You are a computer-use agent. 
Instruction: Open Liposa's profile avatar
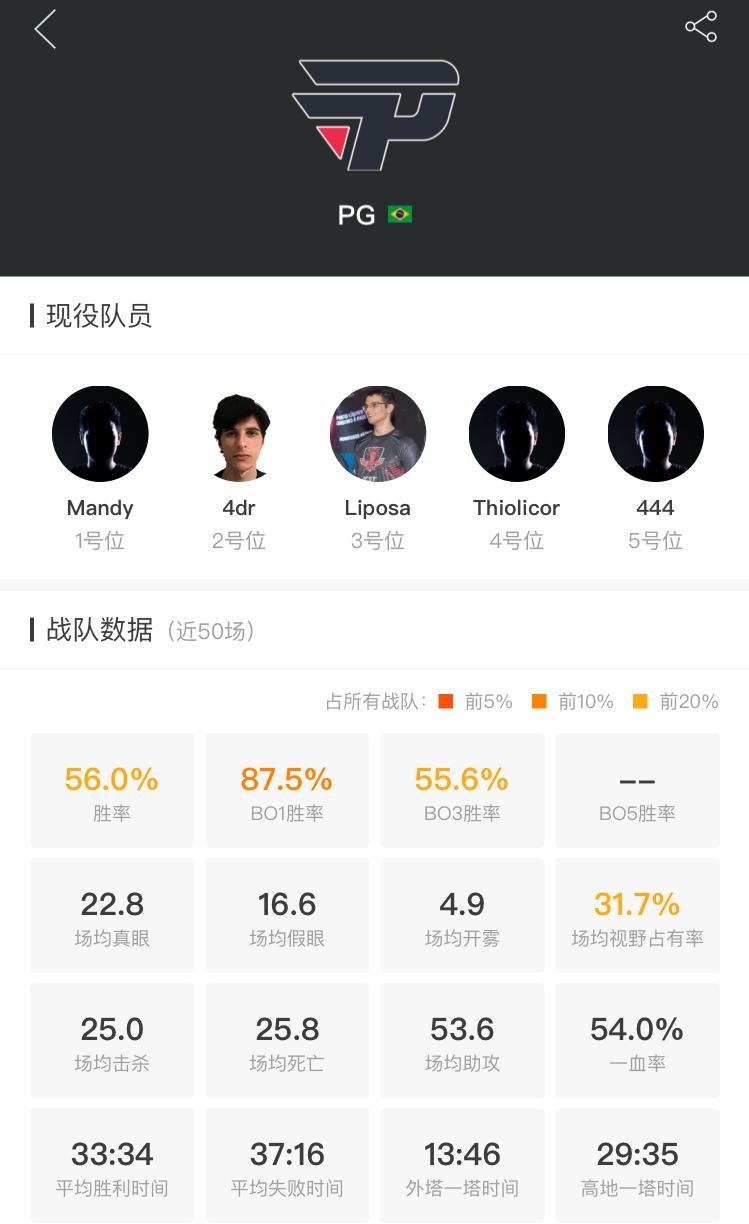378,433
